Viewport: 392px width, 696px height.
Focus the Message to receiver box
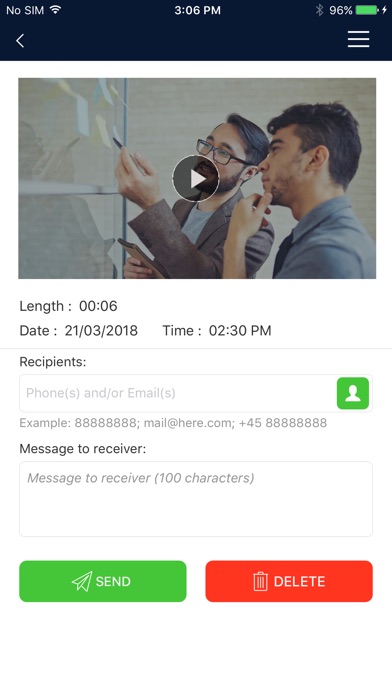tap(196, 499)
